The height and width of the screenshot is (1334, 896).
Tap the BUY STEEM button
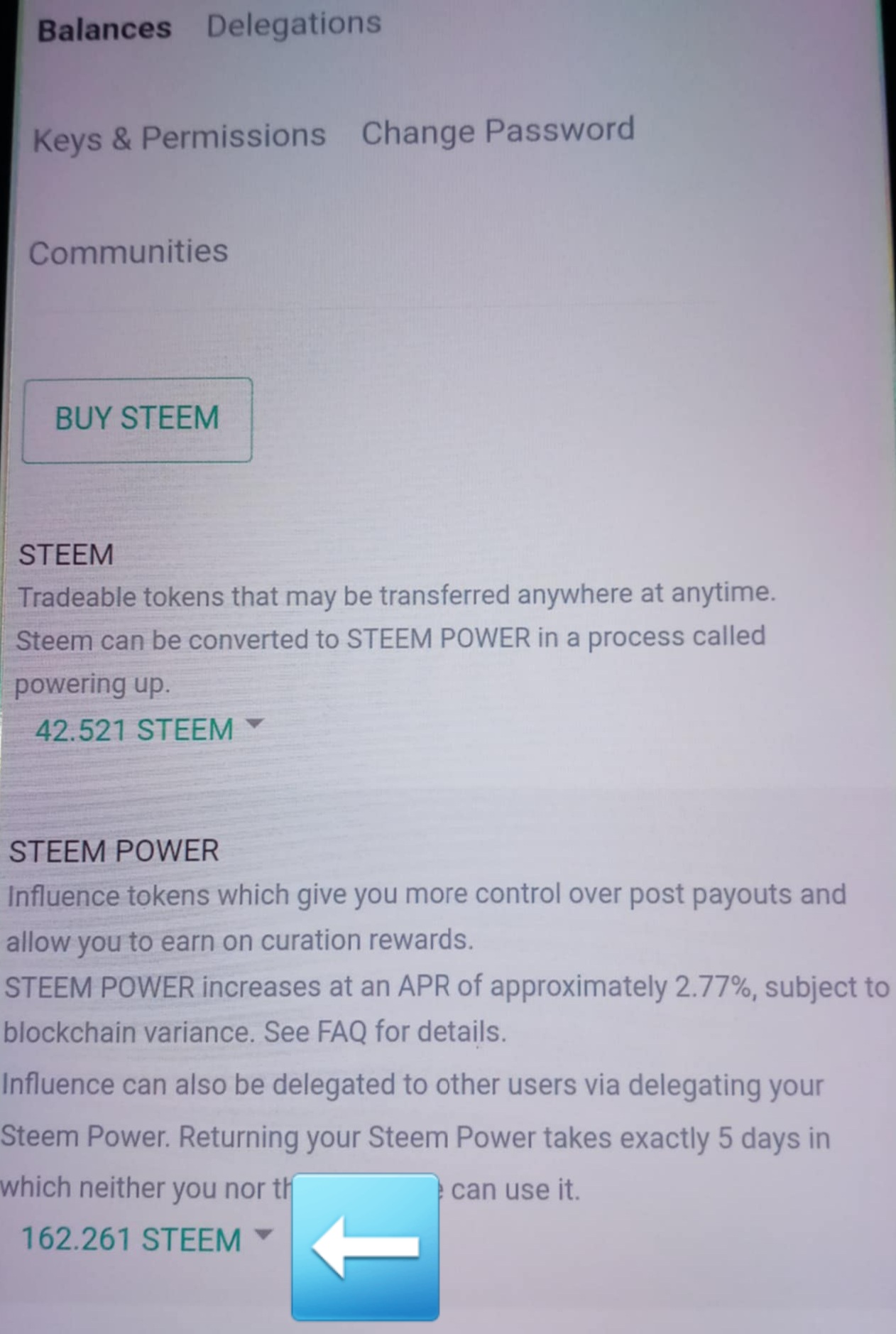[137, 420]
